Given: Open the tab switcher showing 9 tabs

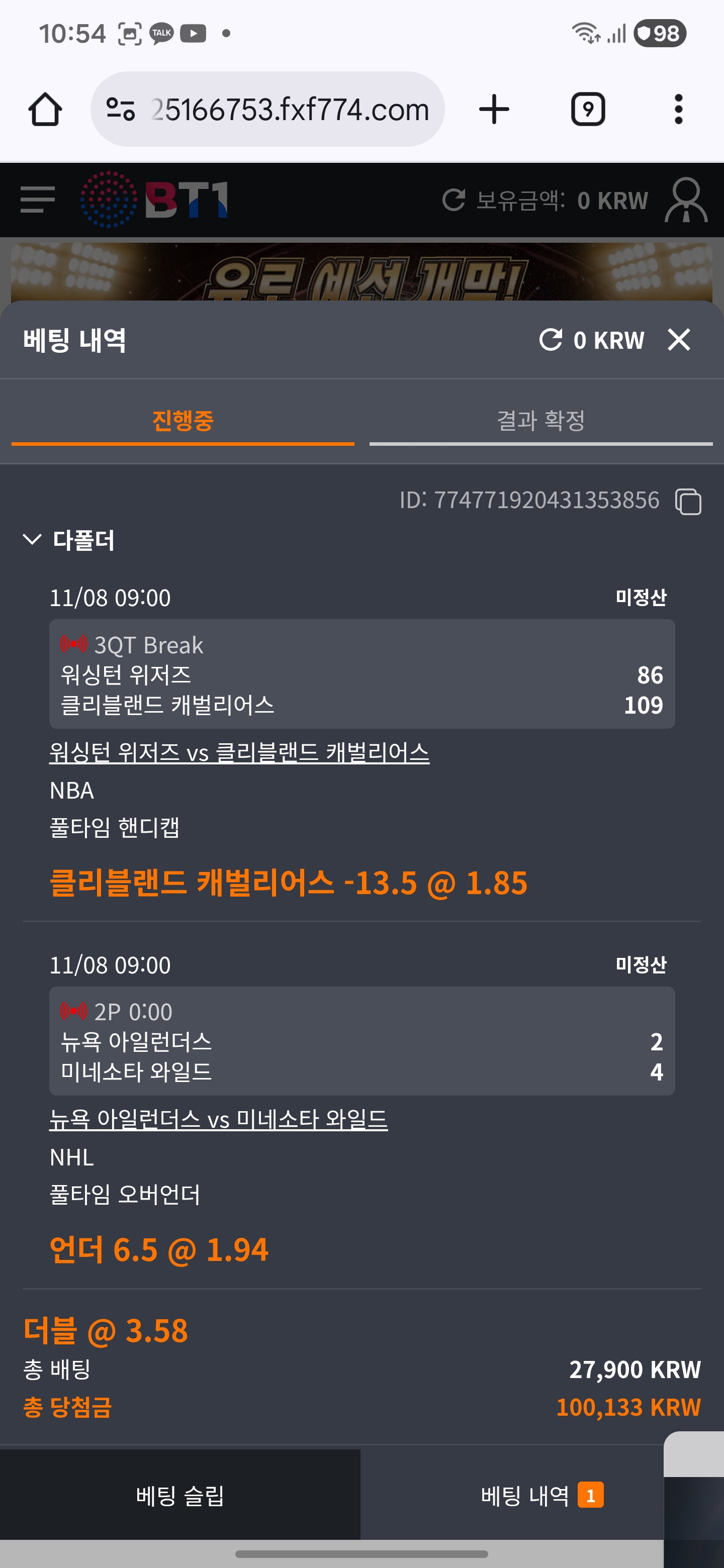Looking at the screenshot, I should point(588,110).
